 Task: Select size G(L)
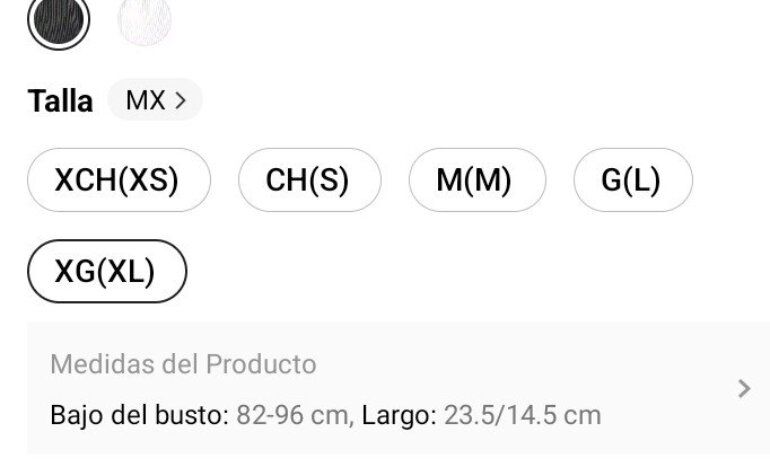tap(632, 180)
